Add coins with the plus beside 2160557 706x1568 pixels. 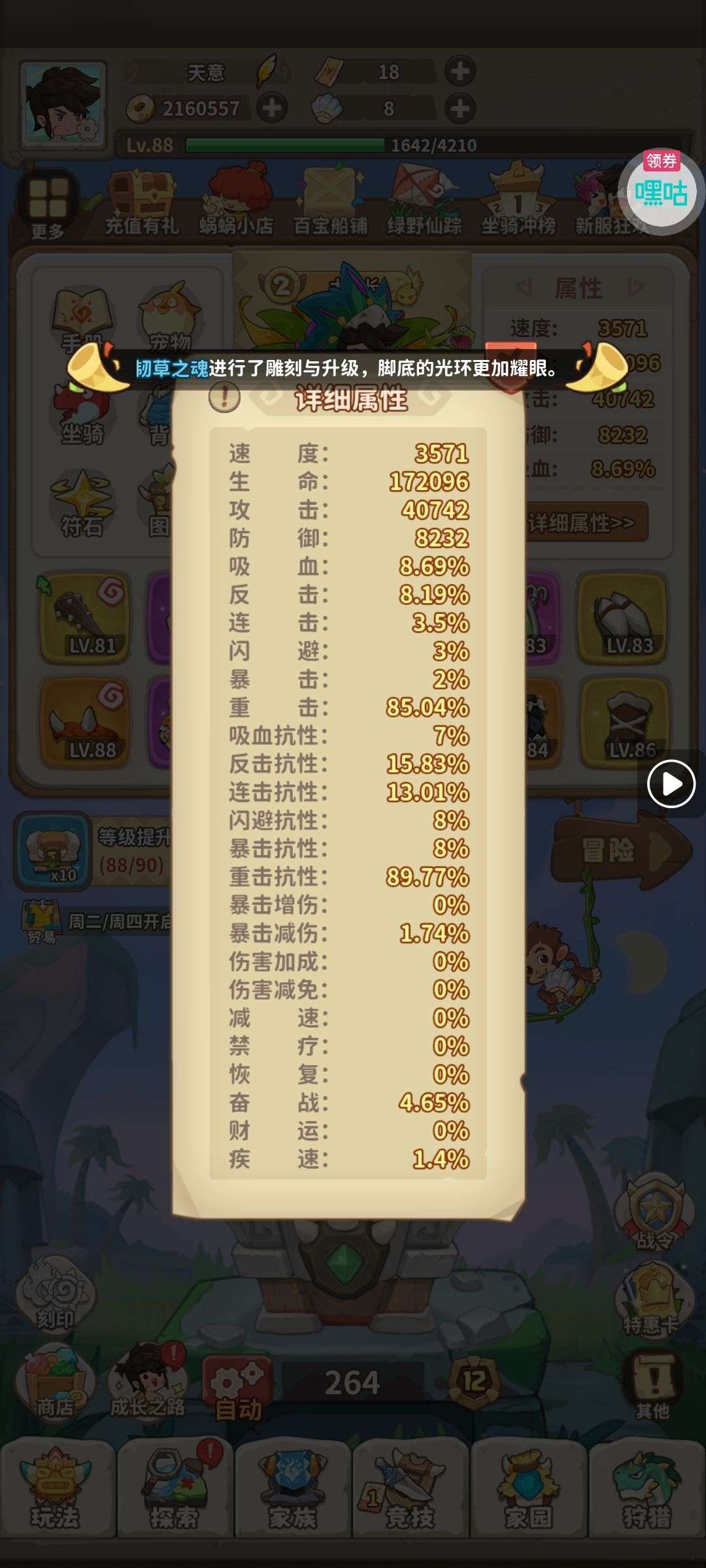[272, 108]
